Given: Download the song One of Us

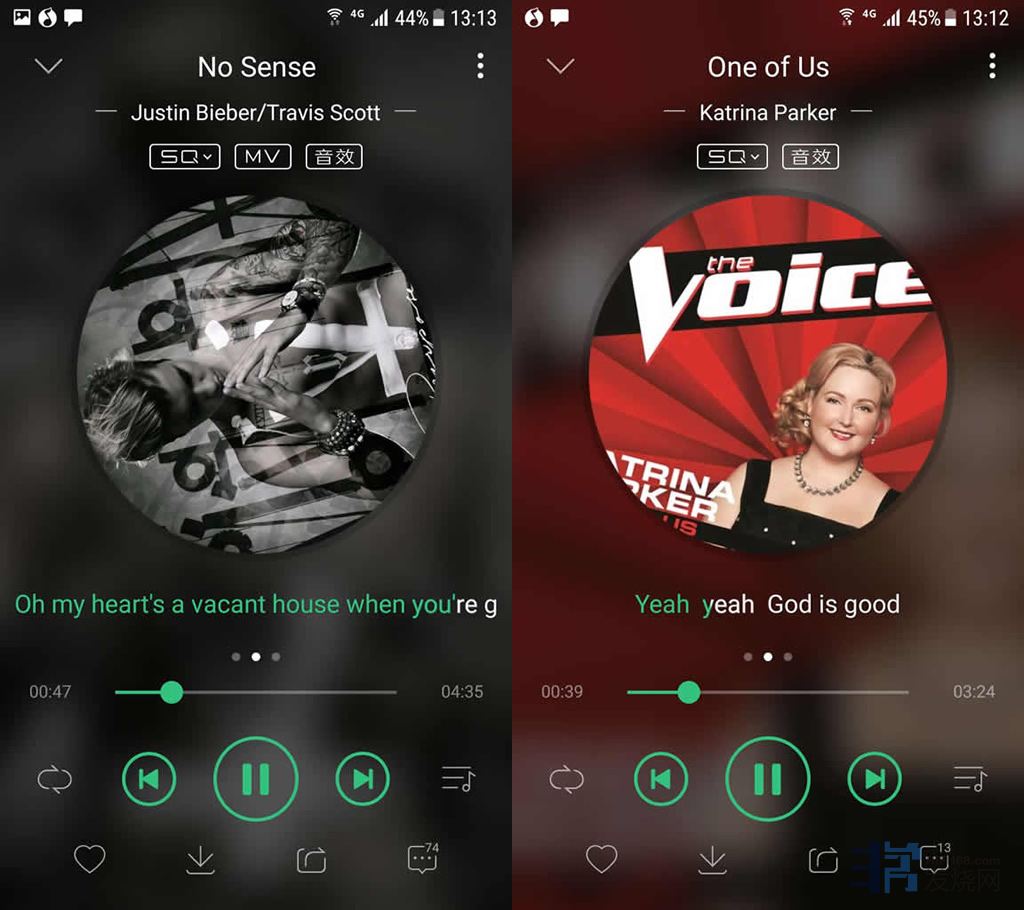Looking at the screenshot, I should tap(712, 859).
